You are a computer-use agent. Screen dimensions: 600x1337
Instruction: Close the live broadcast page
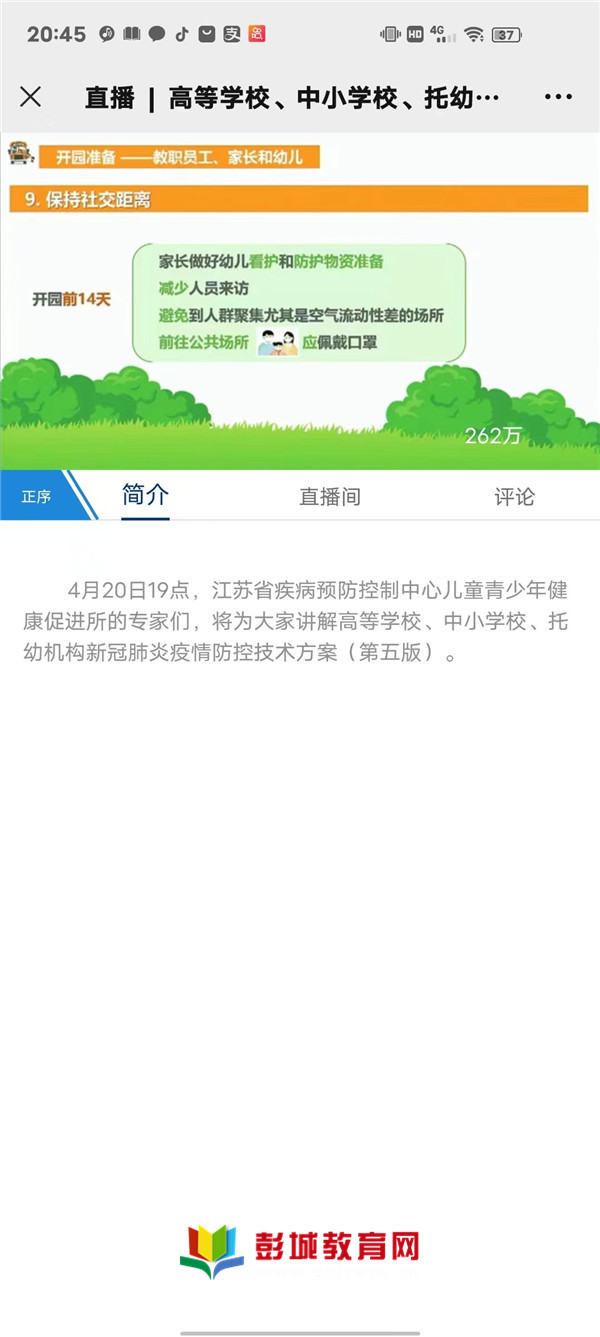point(31,97)
